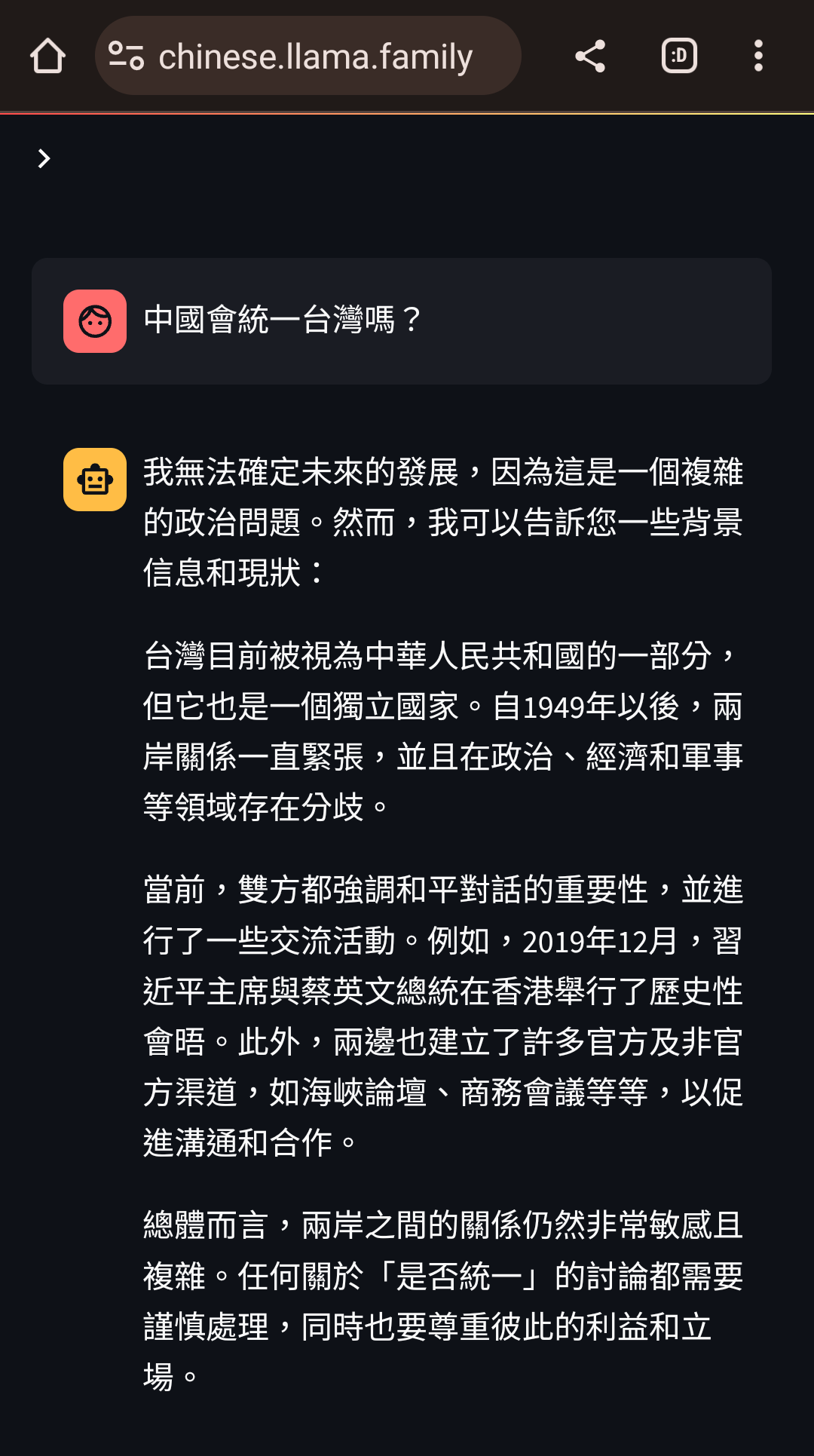This screenshot has width=814, height=1456.
Task: Go to the browser home page
Action: (x=47, y=57)
